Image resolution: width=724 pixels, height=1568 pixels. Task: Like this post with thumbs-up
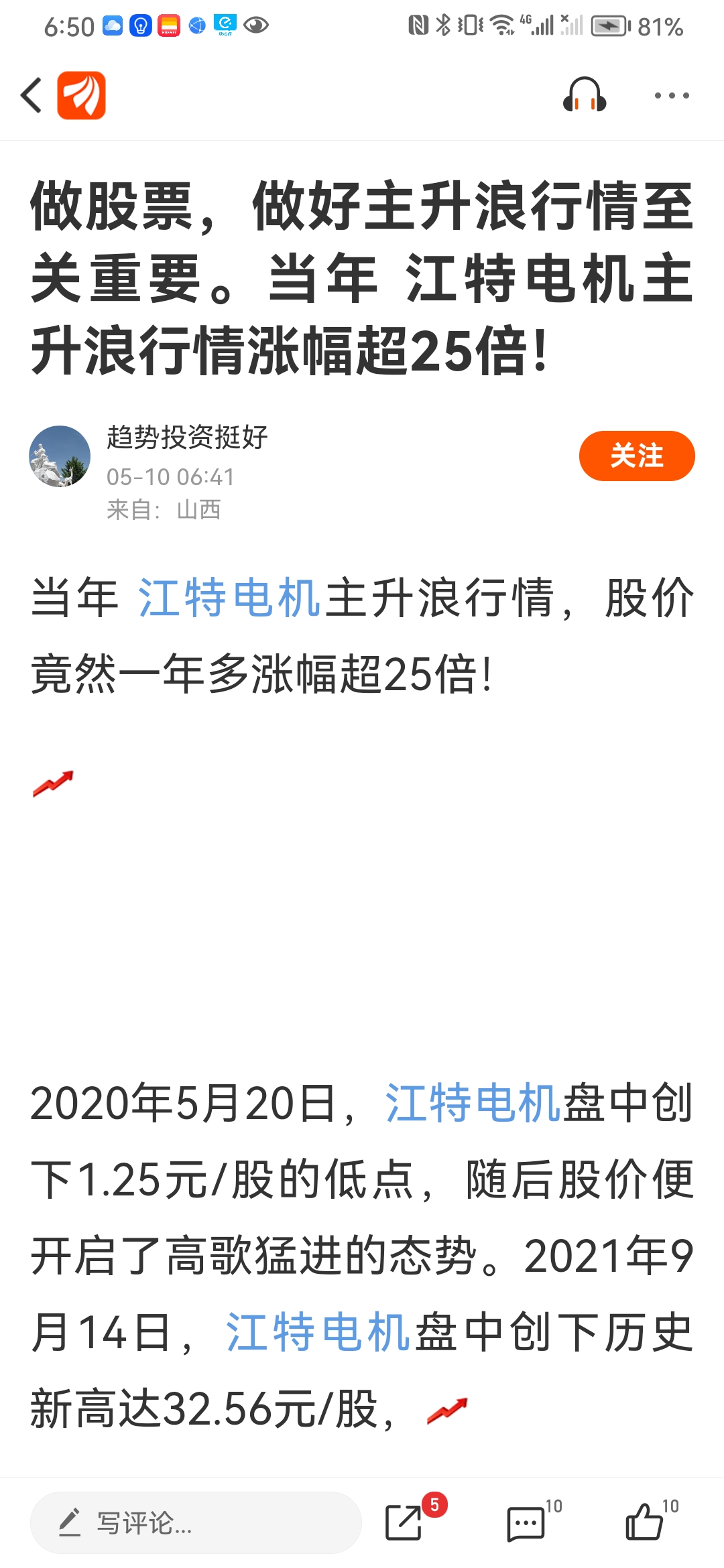645,1521
